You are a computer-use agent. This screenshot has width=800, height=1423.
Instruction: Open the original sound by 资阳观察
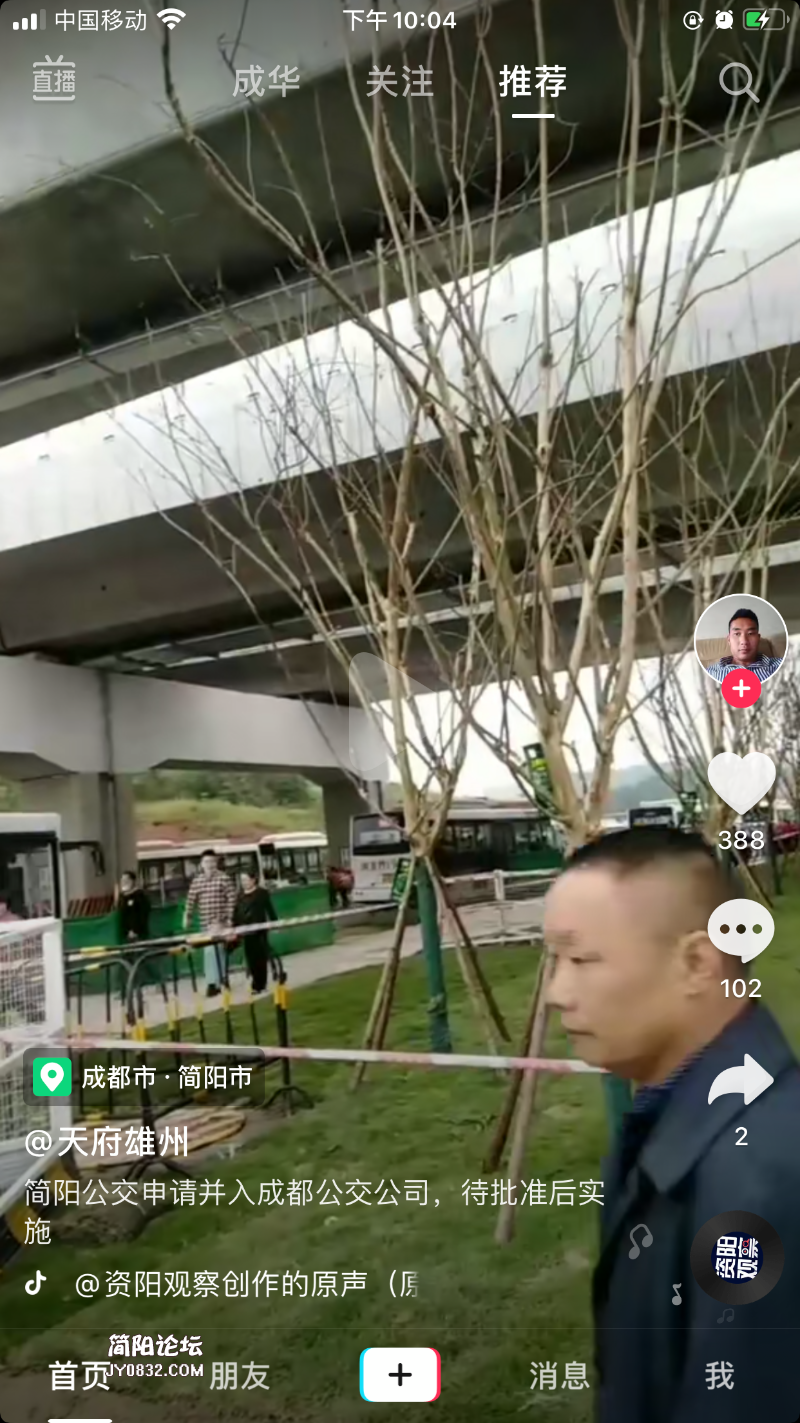pos(245,1285)
